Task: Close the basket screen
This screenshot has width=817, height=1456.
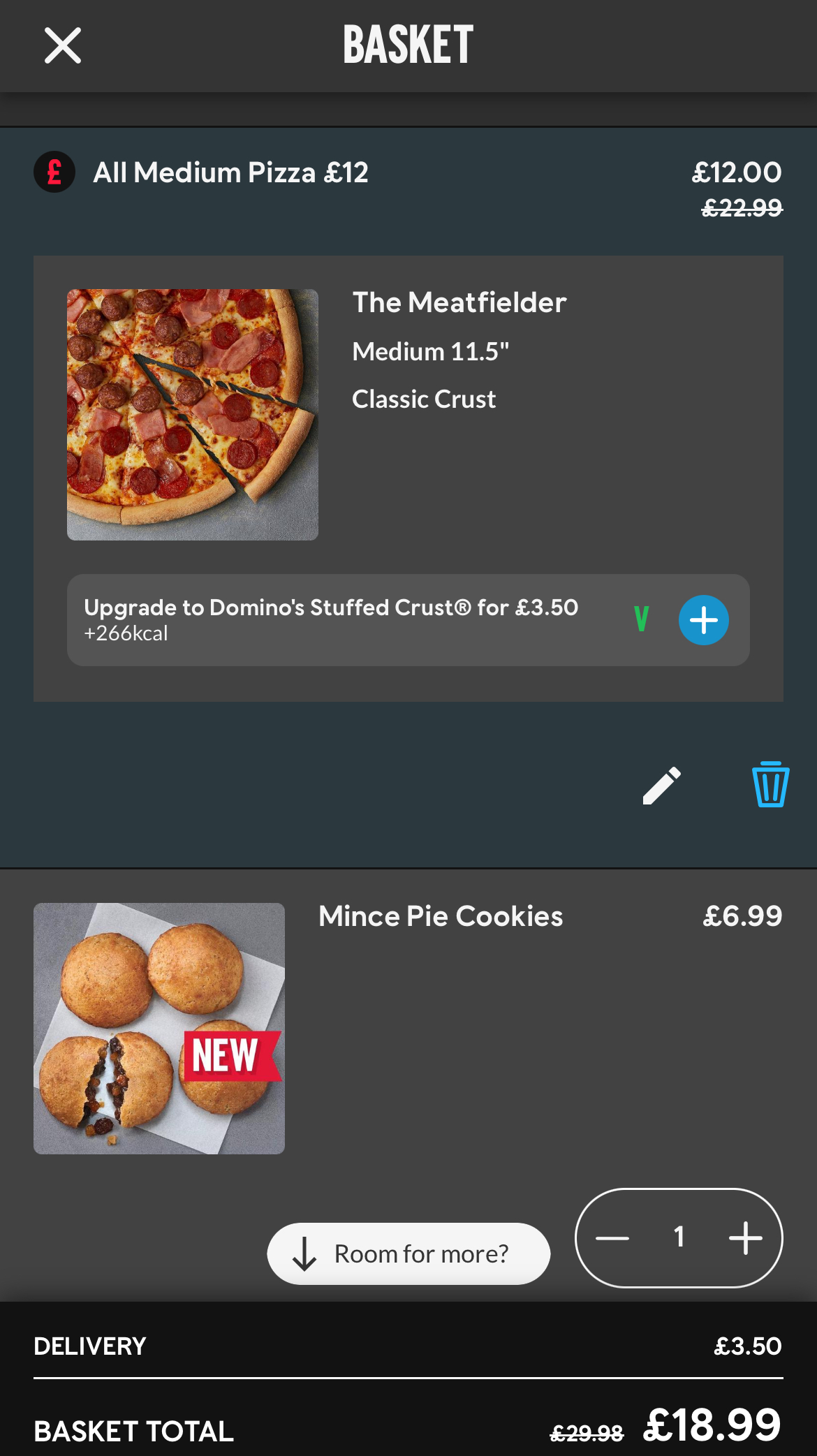Action: tap(63, 46)
